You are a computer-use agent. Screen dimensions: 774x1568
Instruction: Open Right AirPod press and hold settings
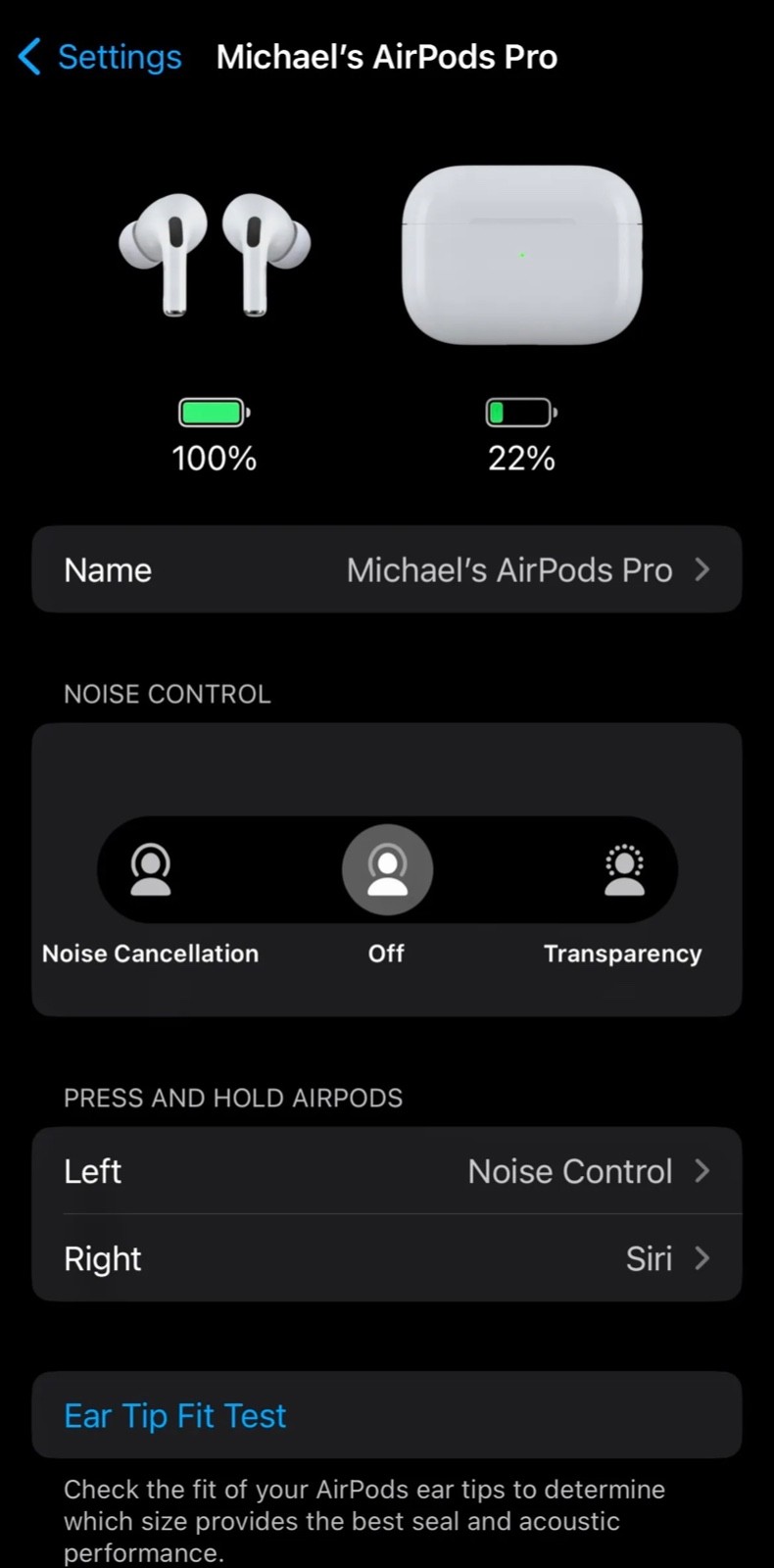(x=387, y=1258)
